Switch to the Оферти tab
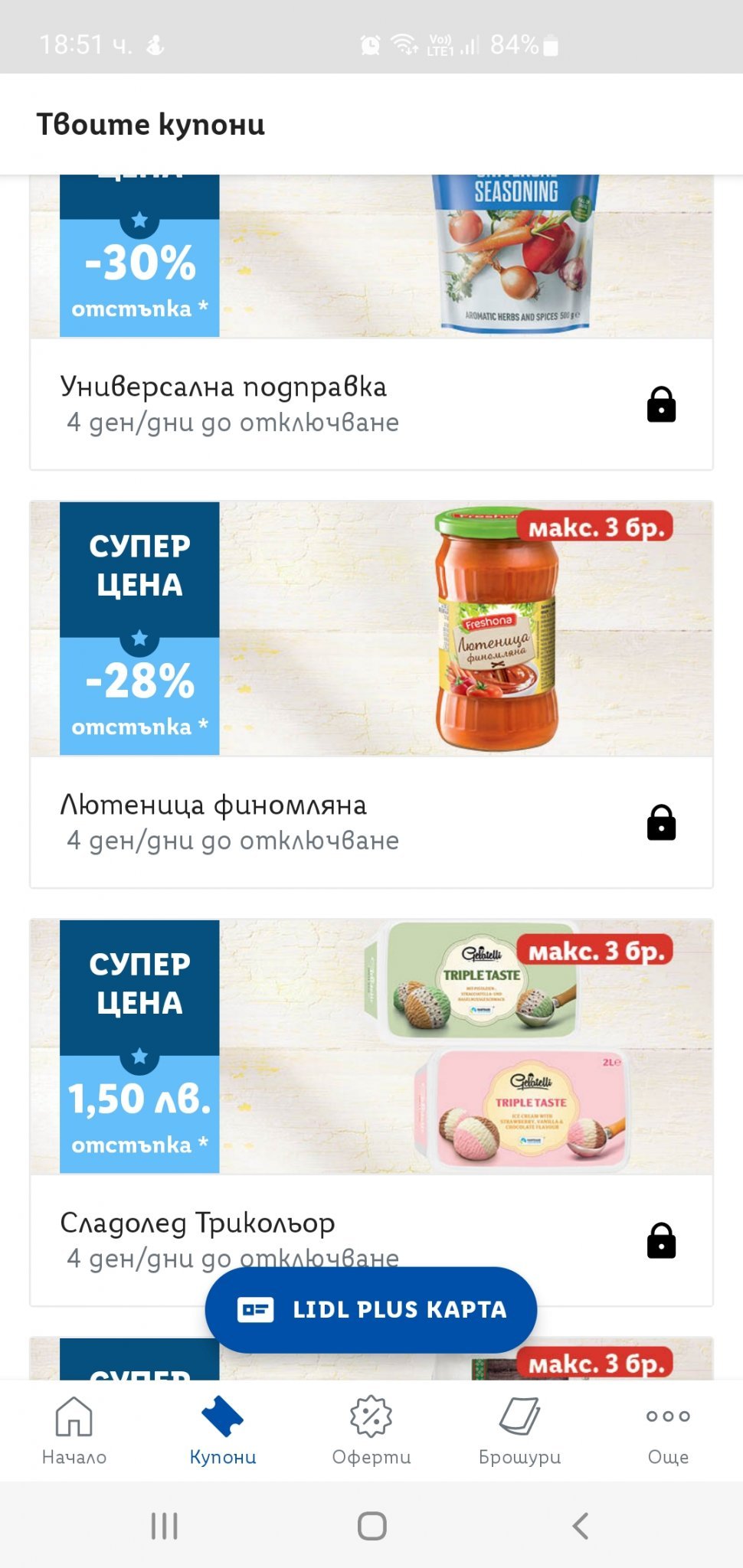 pos(371,1430)
